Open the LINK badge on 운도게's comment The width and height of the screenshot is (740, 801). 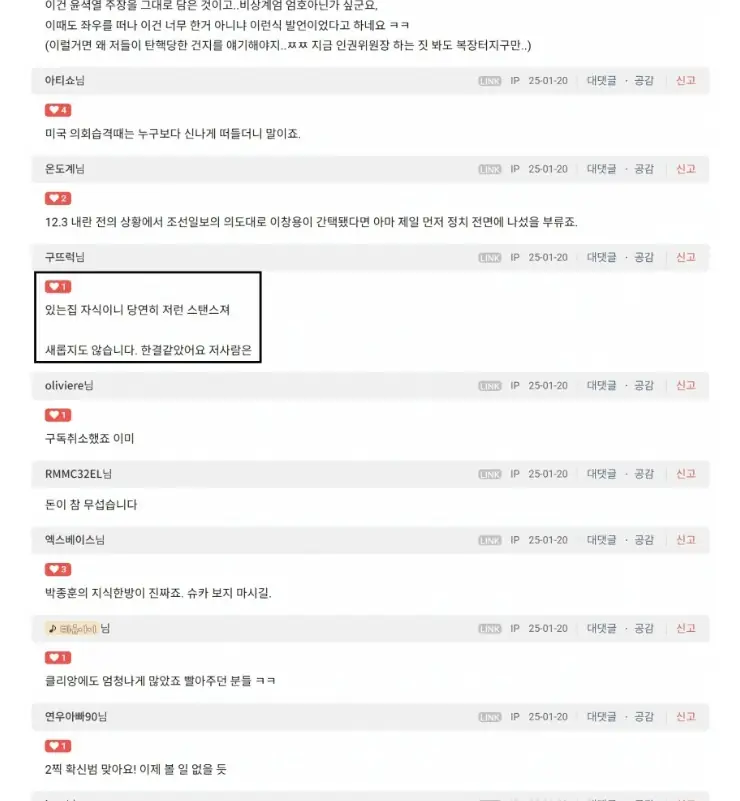(489, 169)
